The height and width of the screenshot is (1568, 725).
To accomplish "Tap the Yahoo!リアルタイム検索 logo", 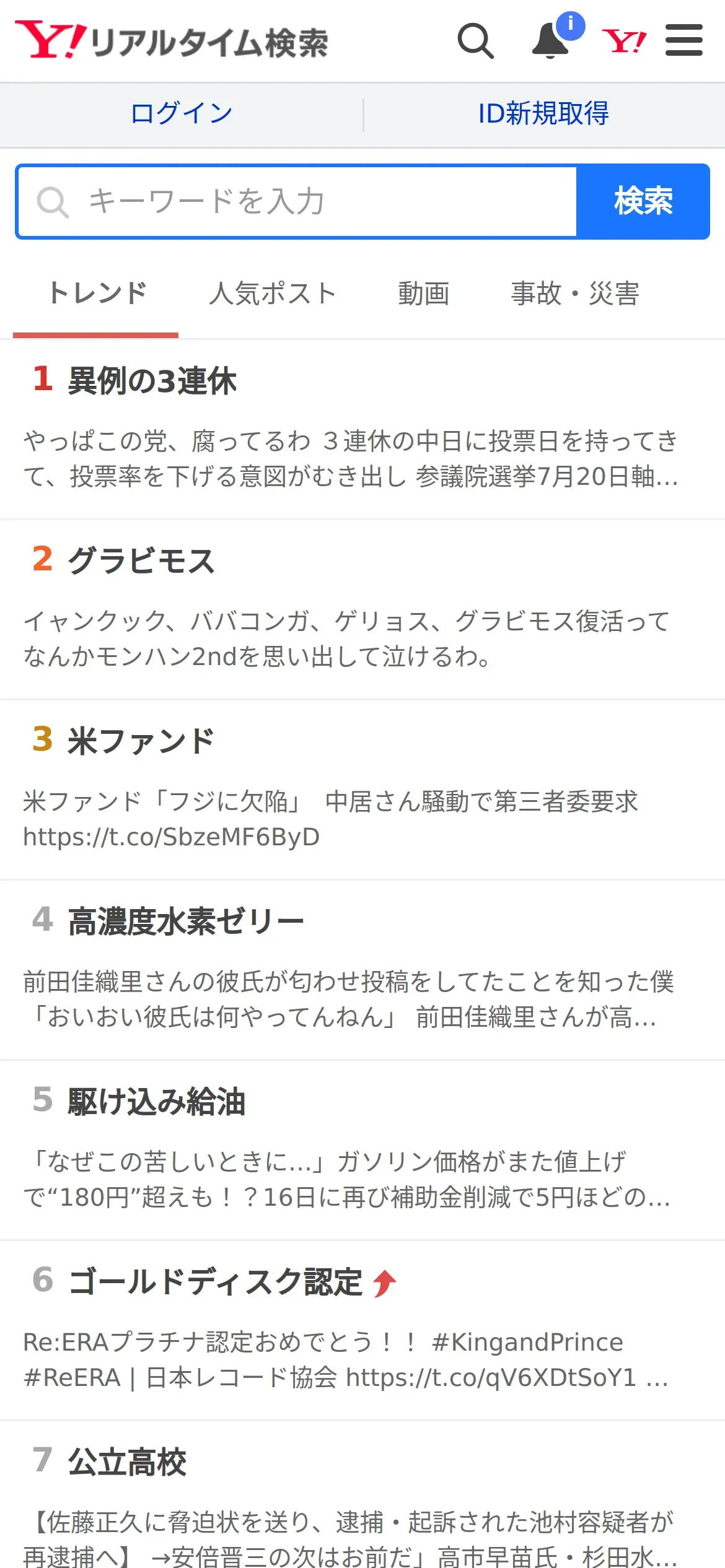I will pos(172,41).
